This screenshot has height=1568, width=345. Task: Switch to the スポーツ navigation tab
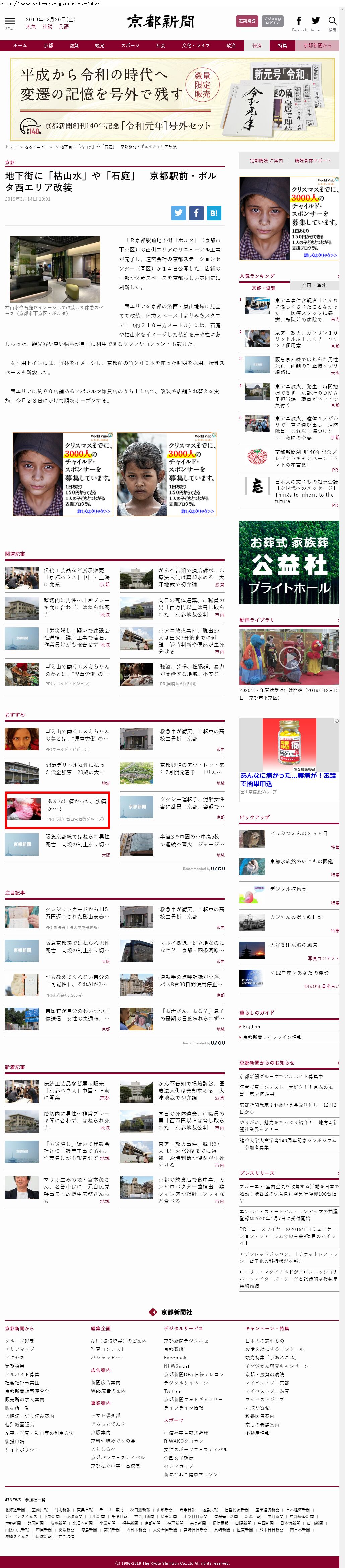pyautogui.click(x=130, y=46)
